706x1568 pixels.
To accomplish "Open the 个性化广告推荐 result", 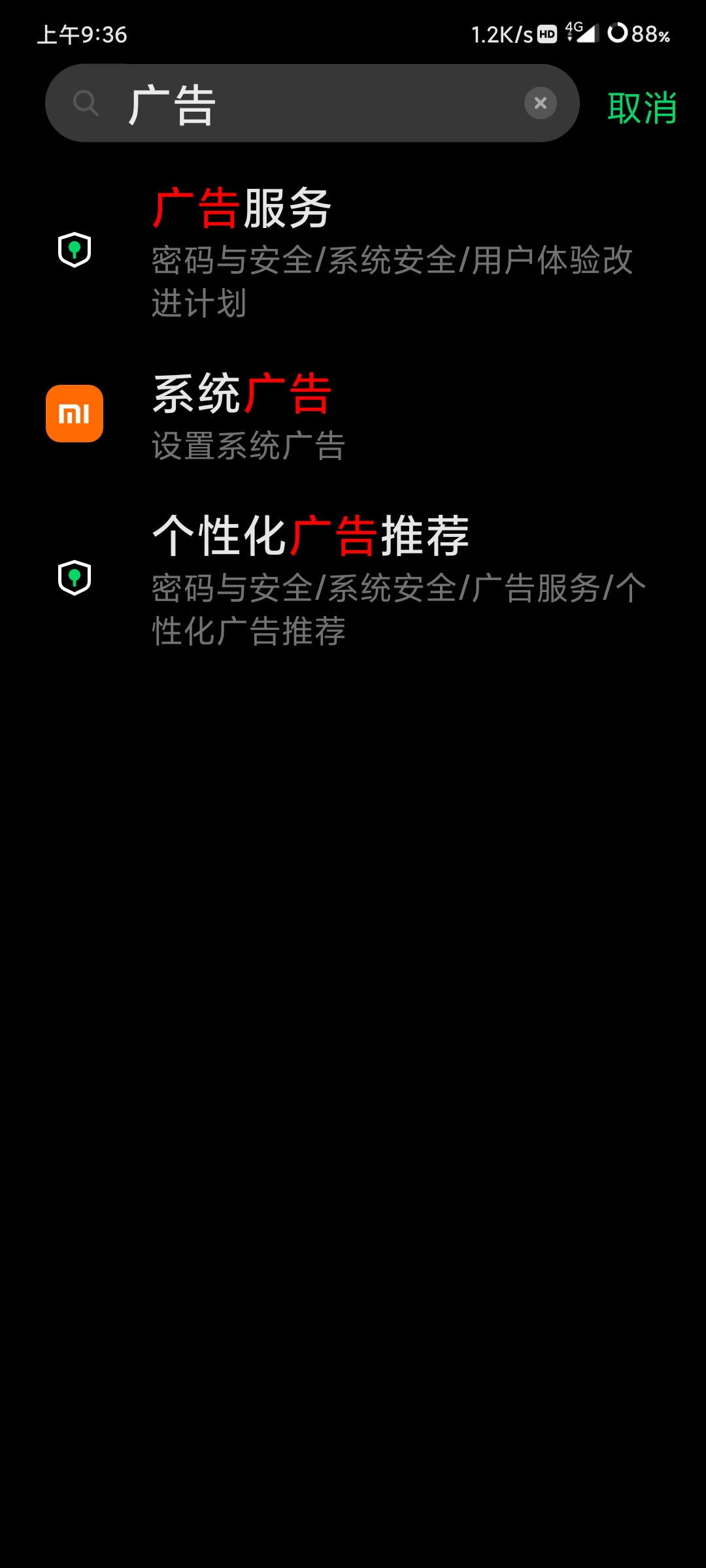I will [x=353, y=579].
